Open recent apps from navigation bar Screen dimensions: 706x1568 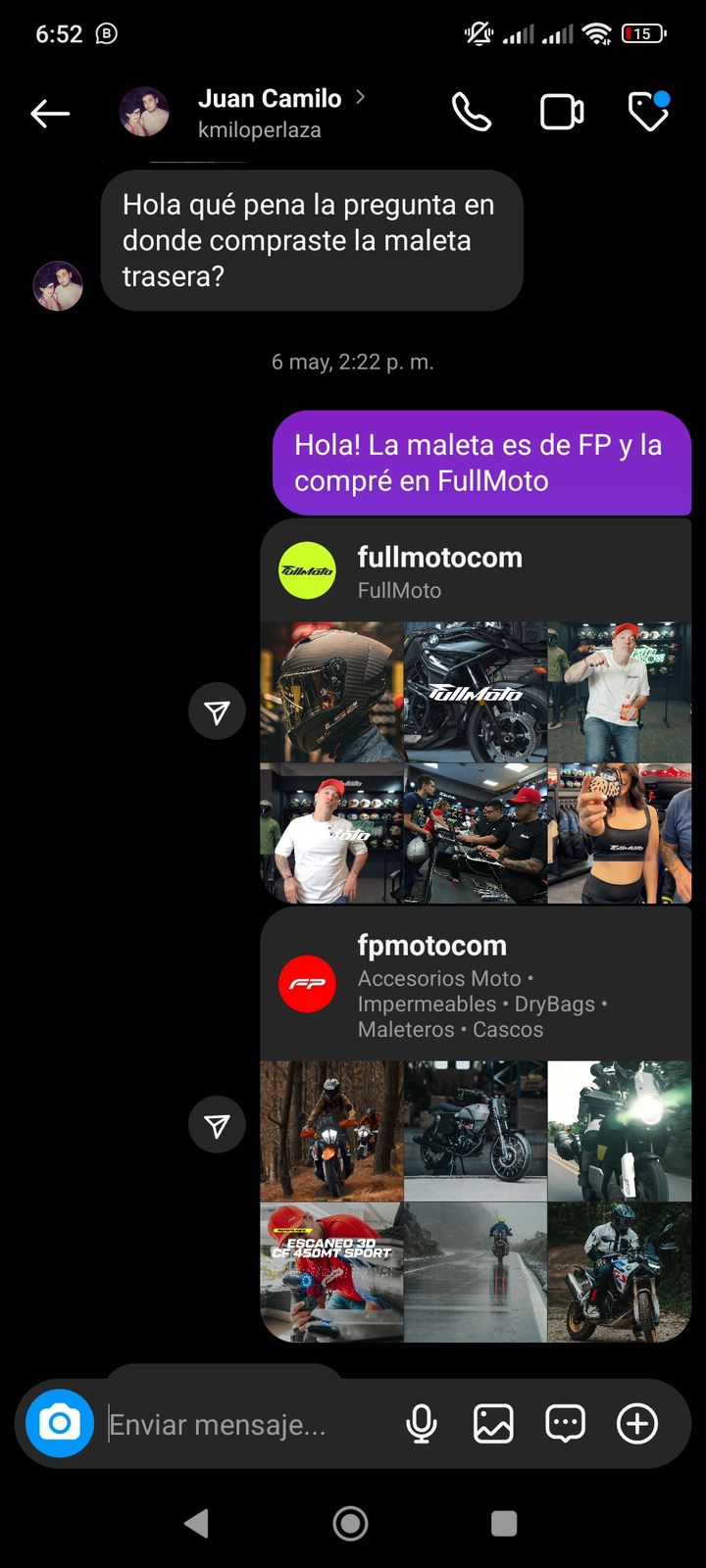pyautogui.click(x=504, y=1523)
